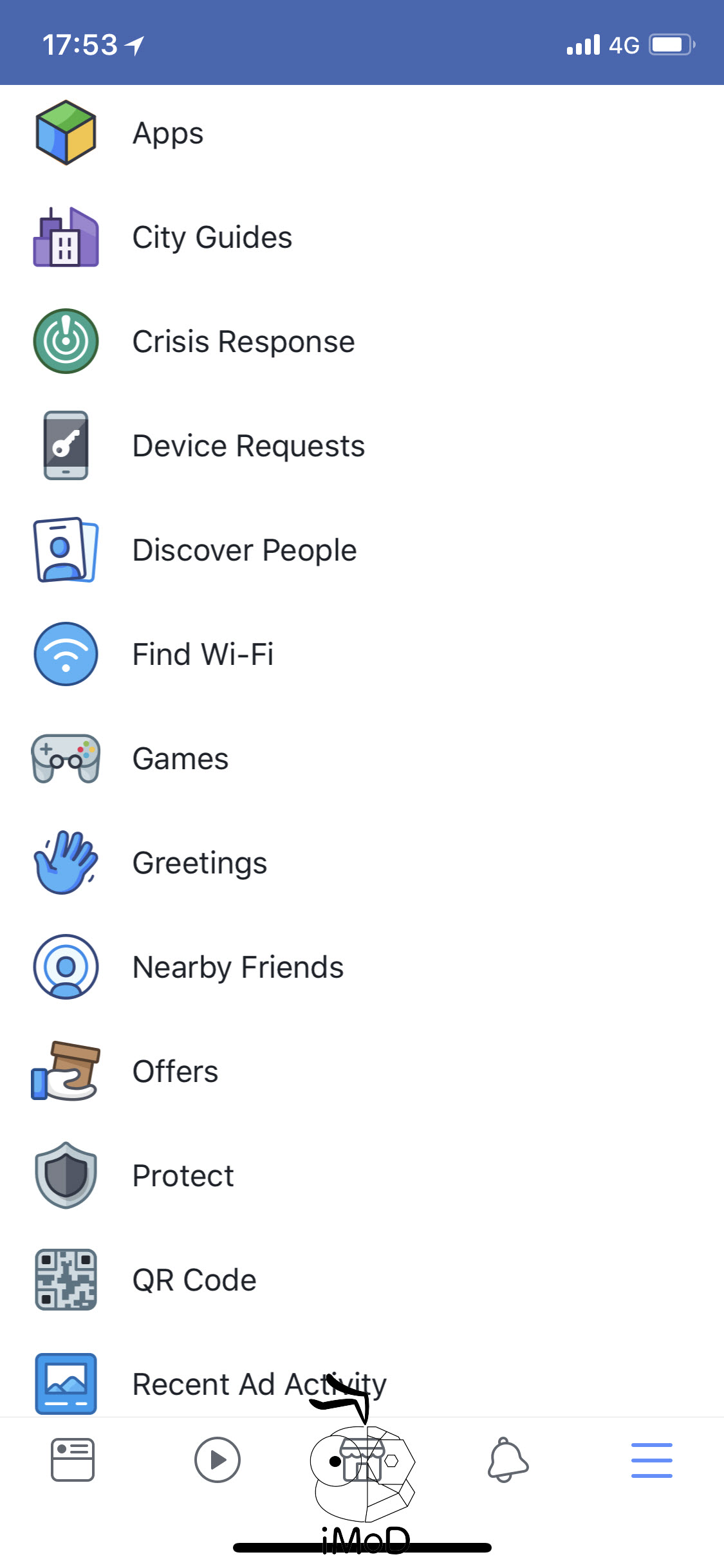Switch to the News Feed tab
Image resolution: width=724 pixels, height=1568 pixels.
(72, 1461)
